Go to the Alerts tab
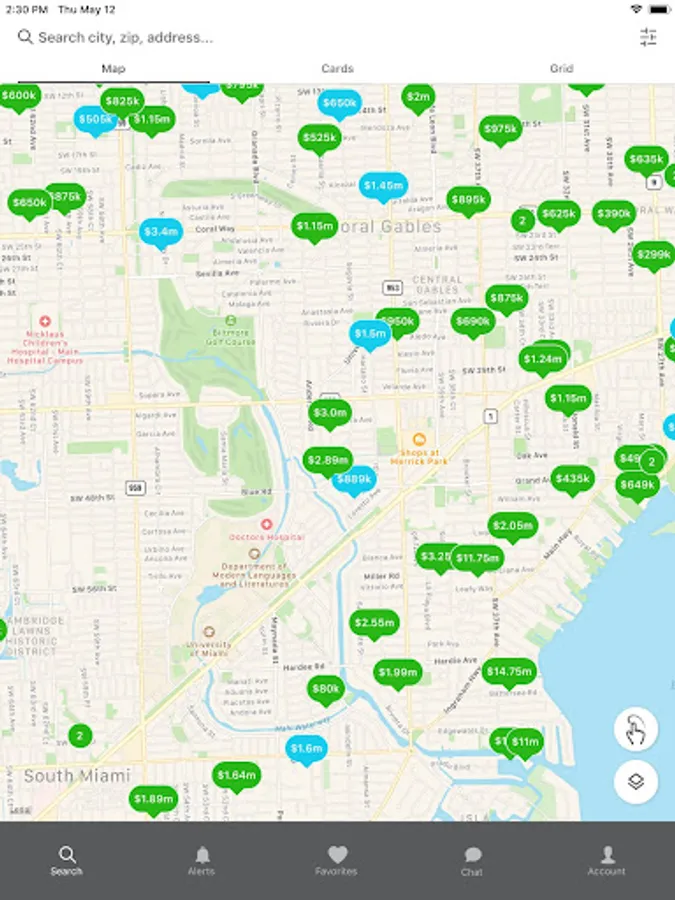This screenshot has width=675, height=900. 201,860
